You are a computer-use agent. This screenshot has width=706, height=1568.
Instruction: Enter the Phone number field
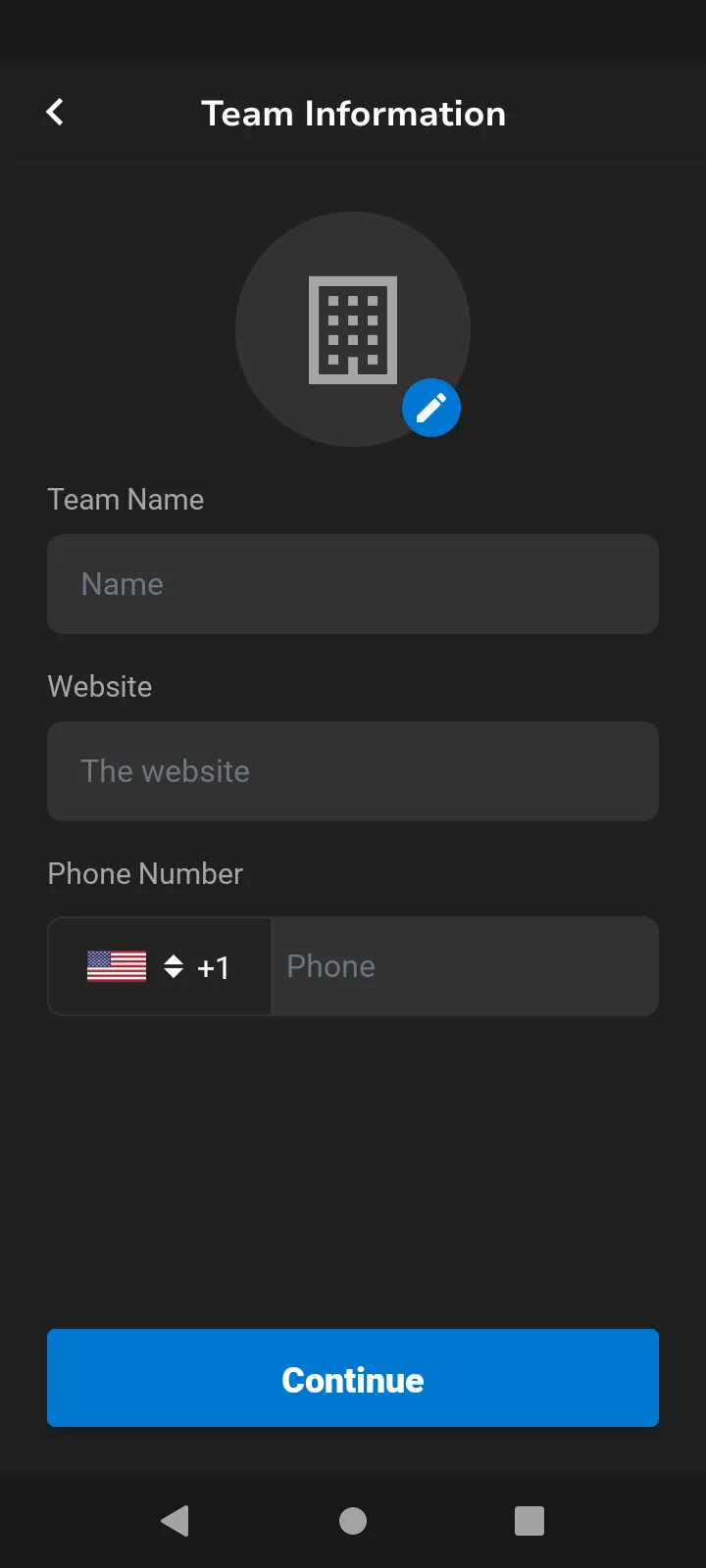[x=463, y=967]
